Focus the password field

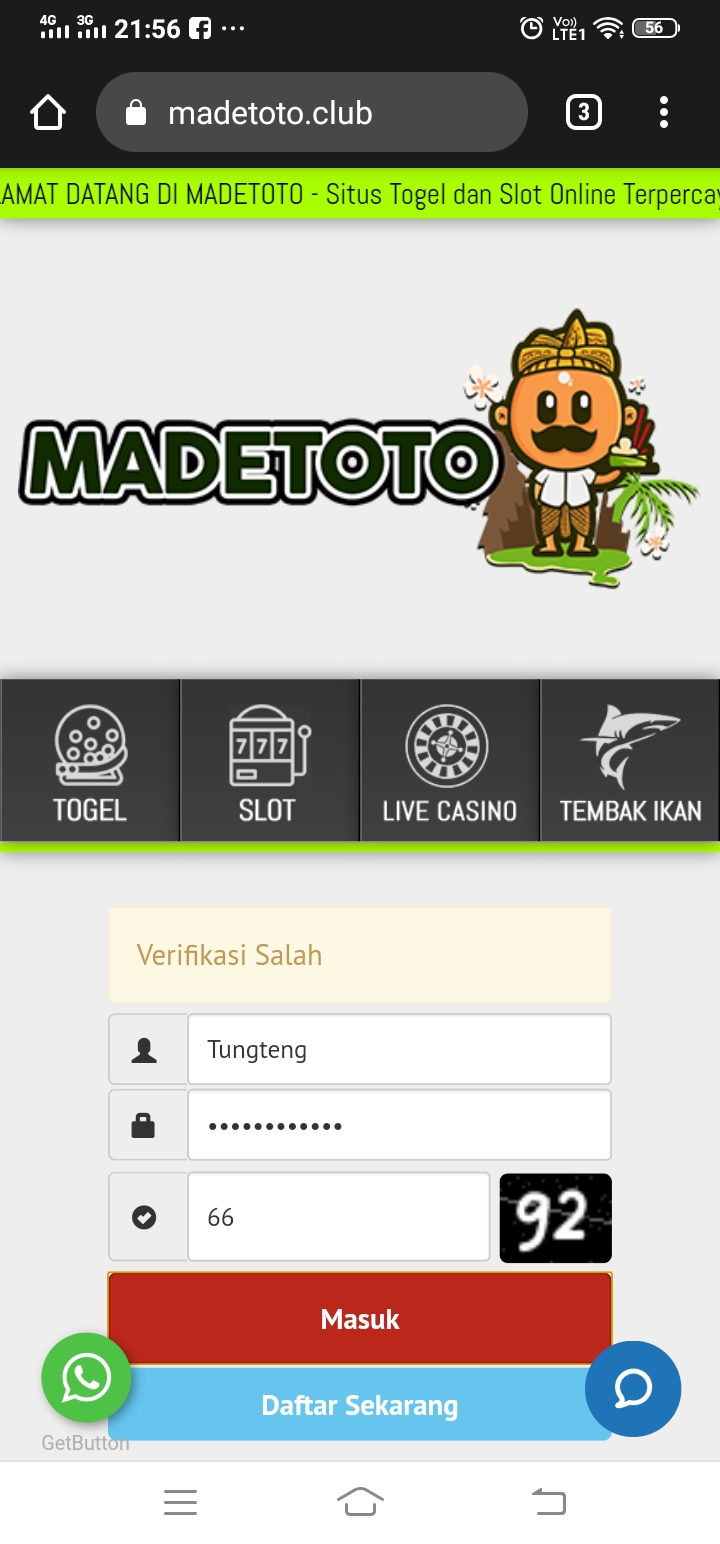398,1125
